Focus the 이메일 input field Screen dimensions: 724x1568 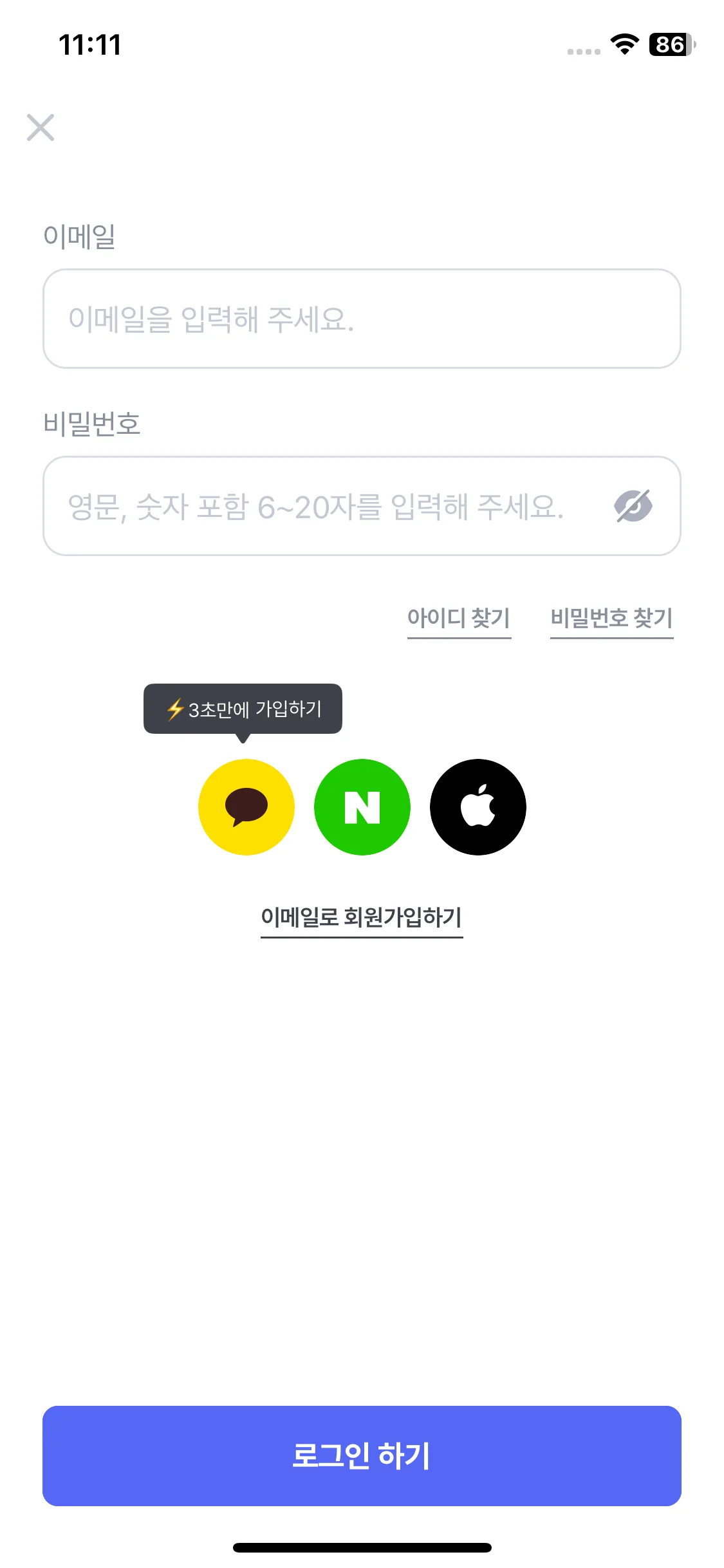pyautogui.click(x=360, y=319)
